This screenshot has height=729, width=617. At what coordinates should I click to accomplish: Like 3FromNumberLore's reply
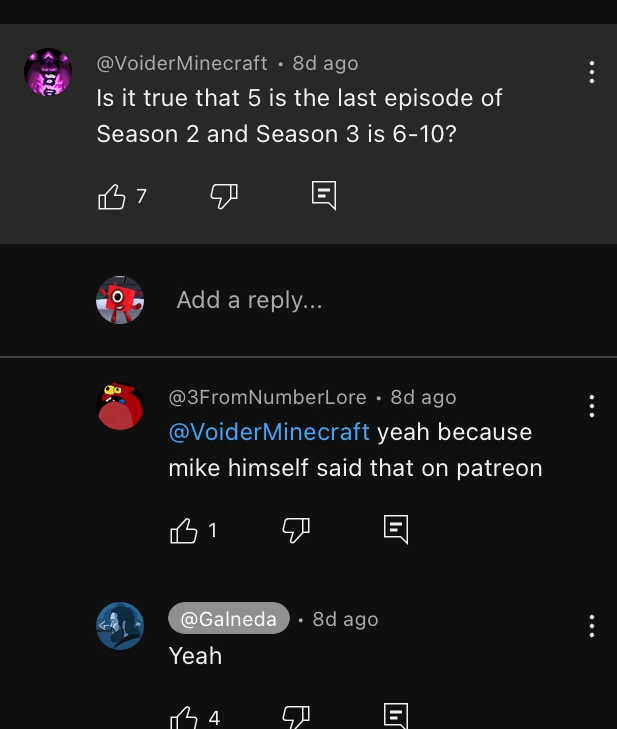click(184, 531)
